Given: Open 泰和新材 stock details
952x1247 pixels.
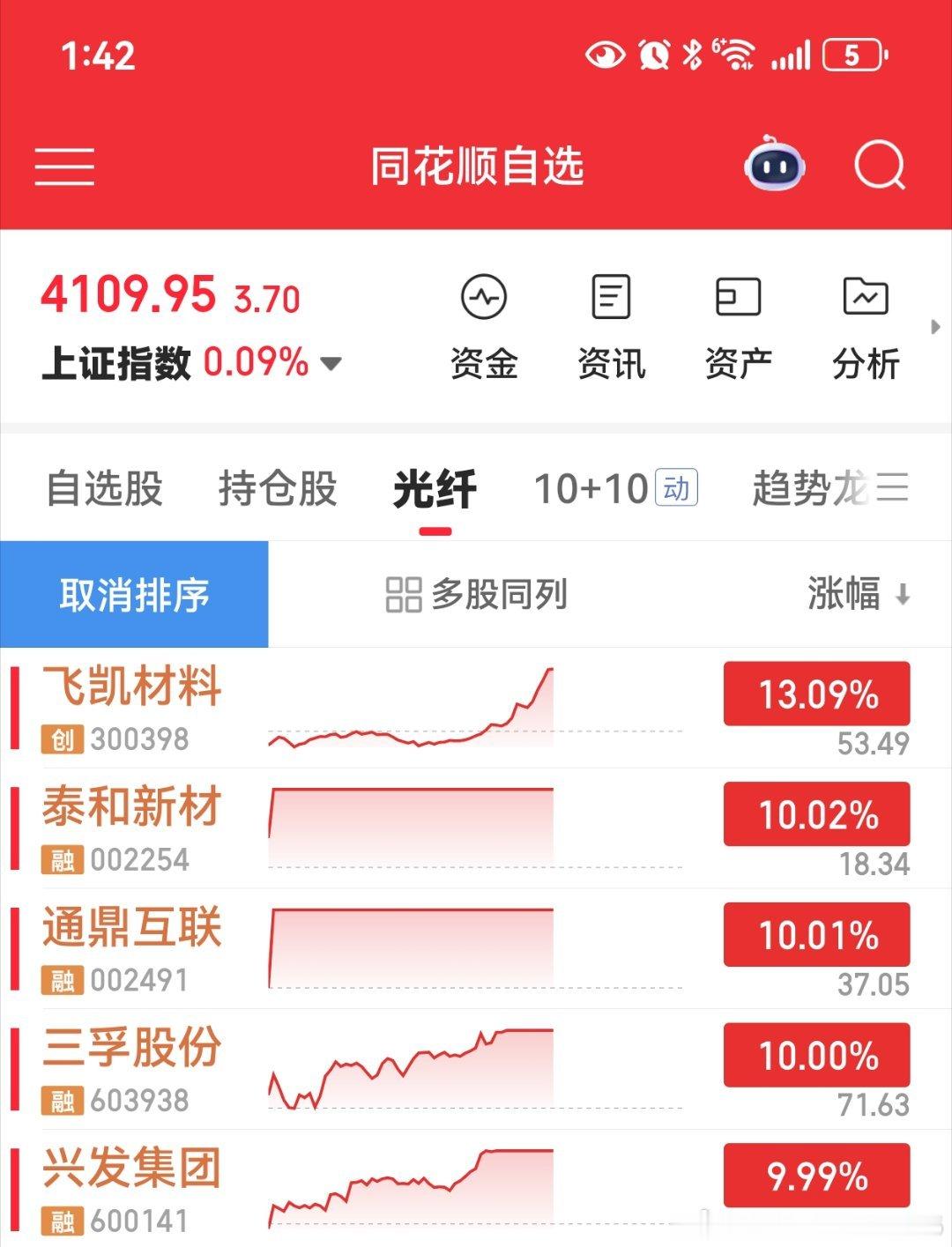Looking at the screenshot, I should pyautogui.click(x=476, y=828).
